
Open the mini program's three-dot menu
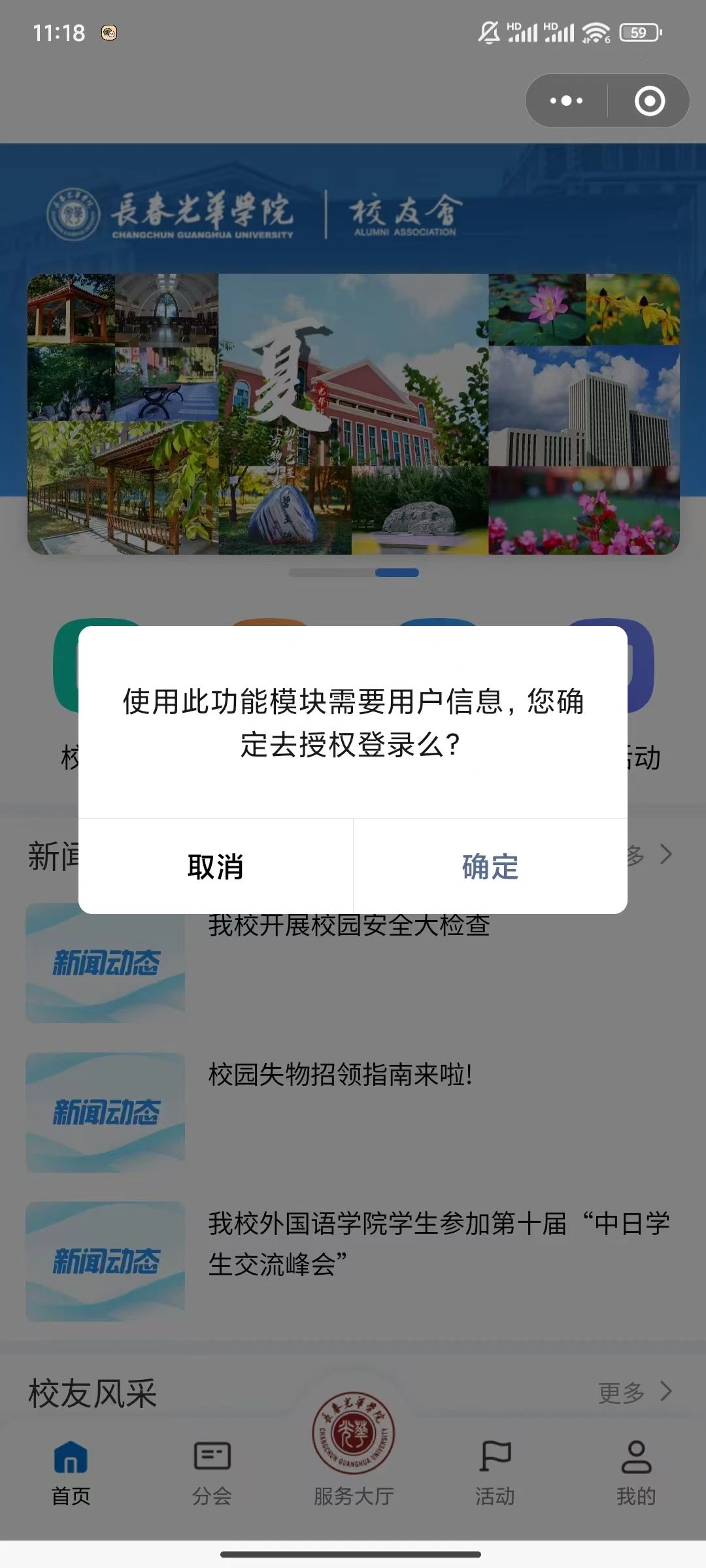tap(566, 101)
